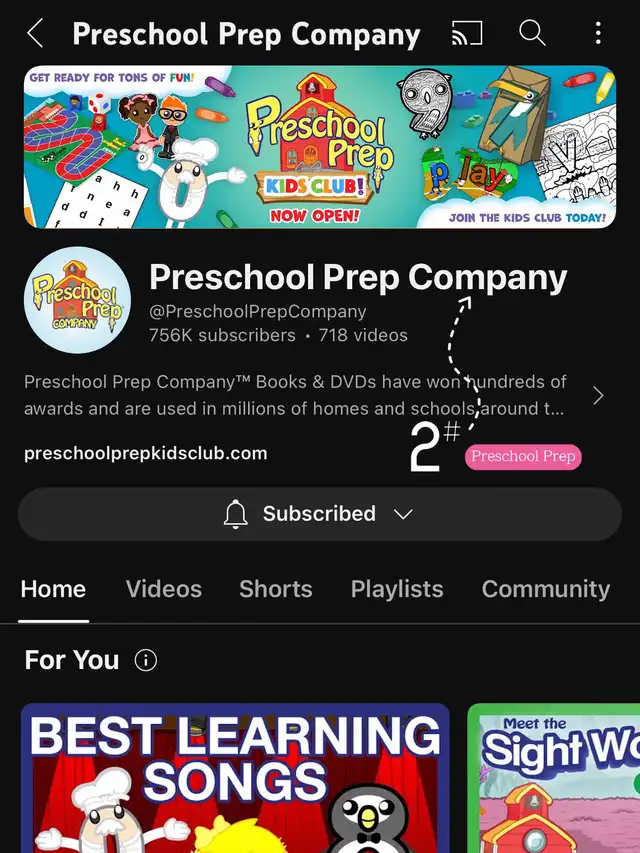This screenshot has height=853, width=640.
Task: Switch to the Community tab
Action: coord(545,589)
